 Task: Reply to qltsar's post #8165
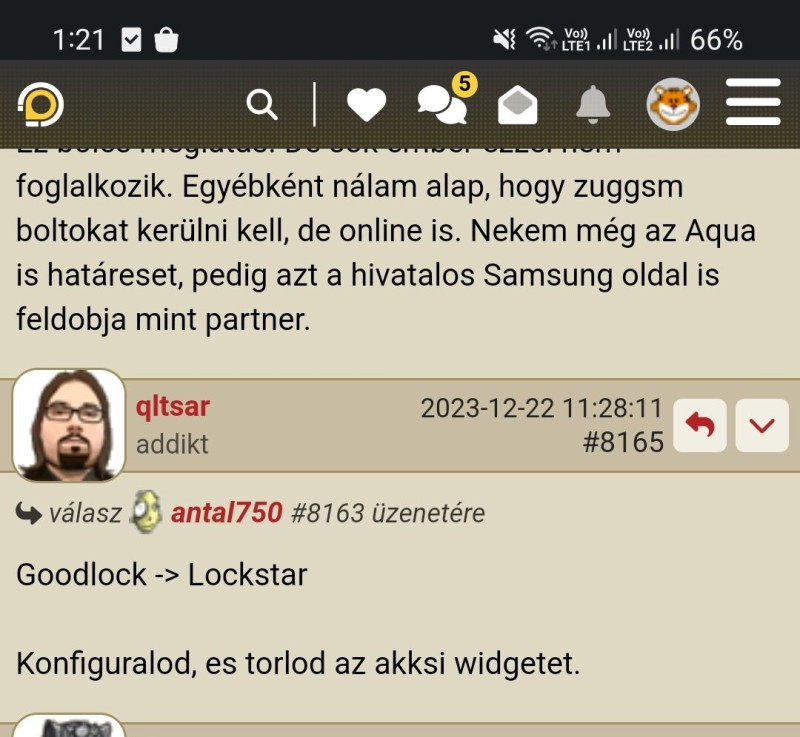pos(700,426)
